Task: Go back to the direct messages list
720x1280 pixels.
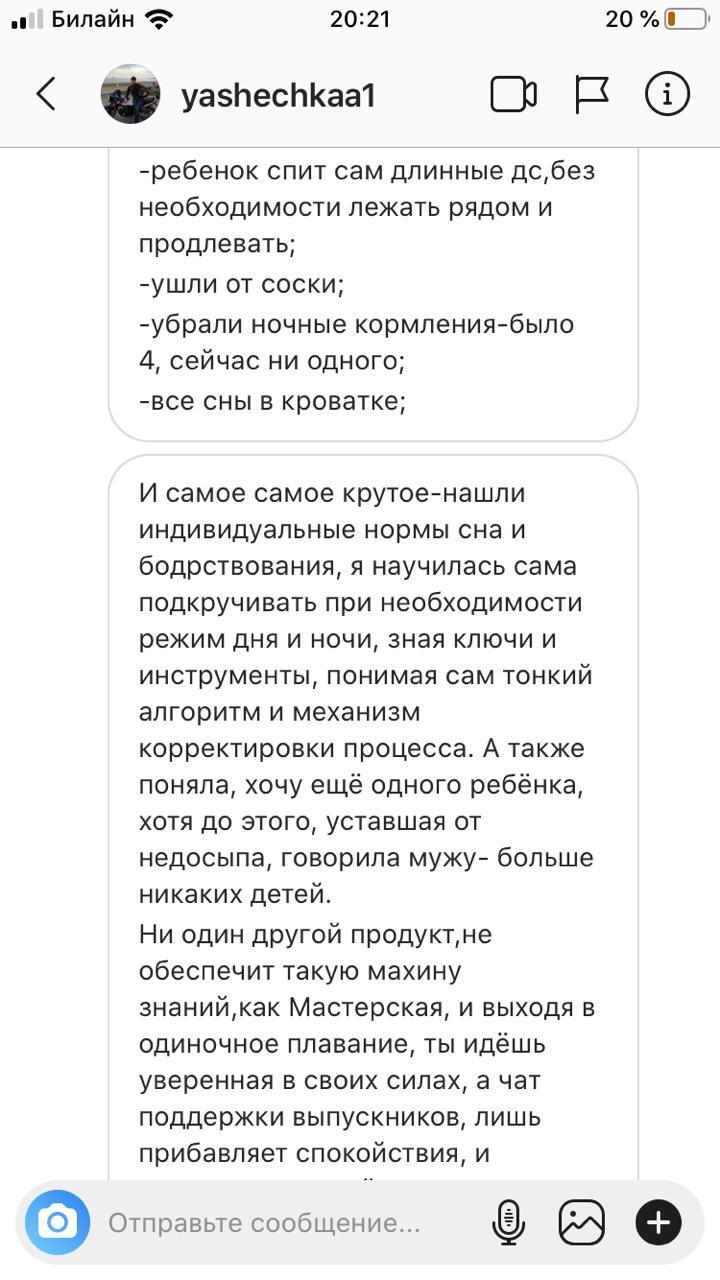Action: coord(46,95)
